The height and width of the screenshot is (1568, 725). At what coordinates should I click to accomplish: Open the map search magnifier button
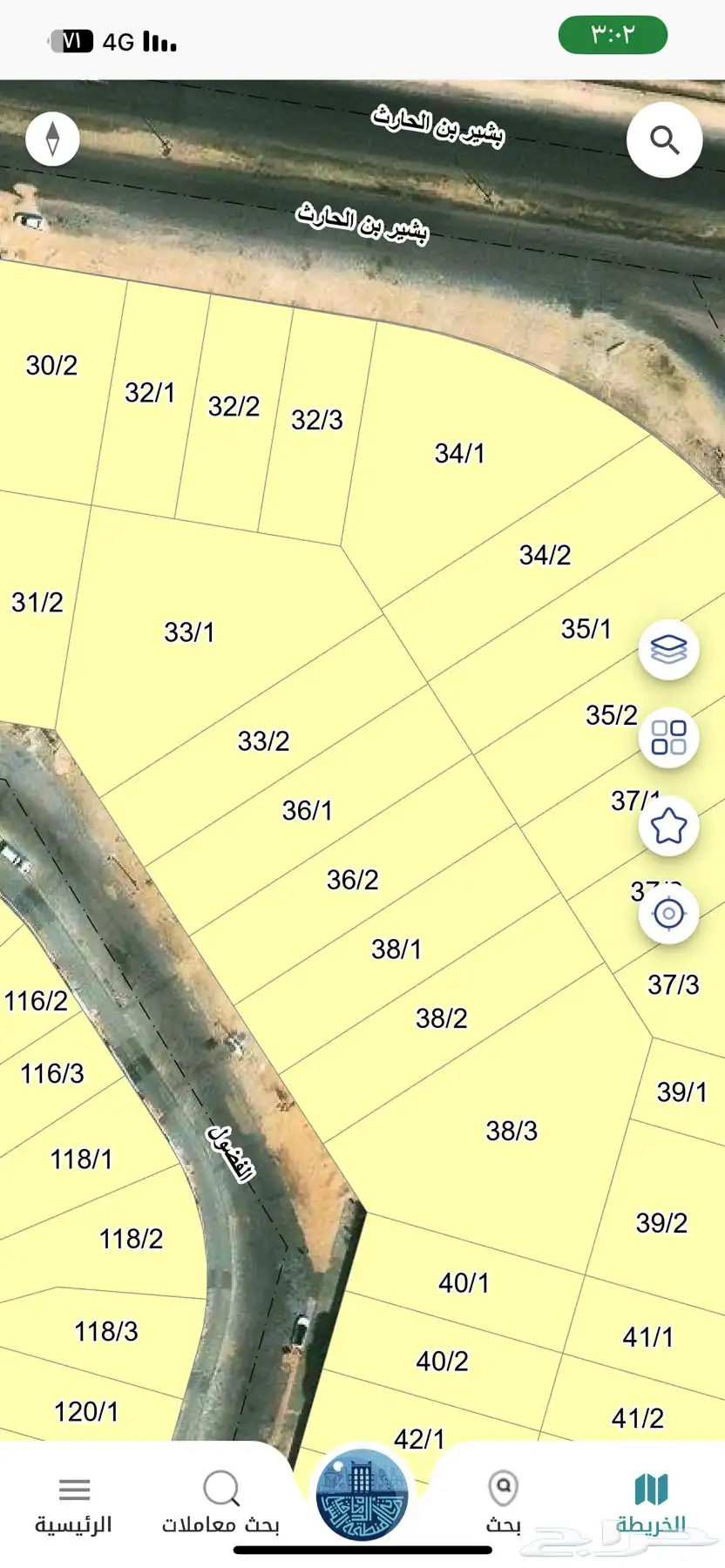pyautogui.click(x=664, y=140)
